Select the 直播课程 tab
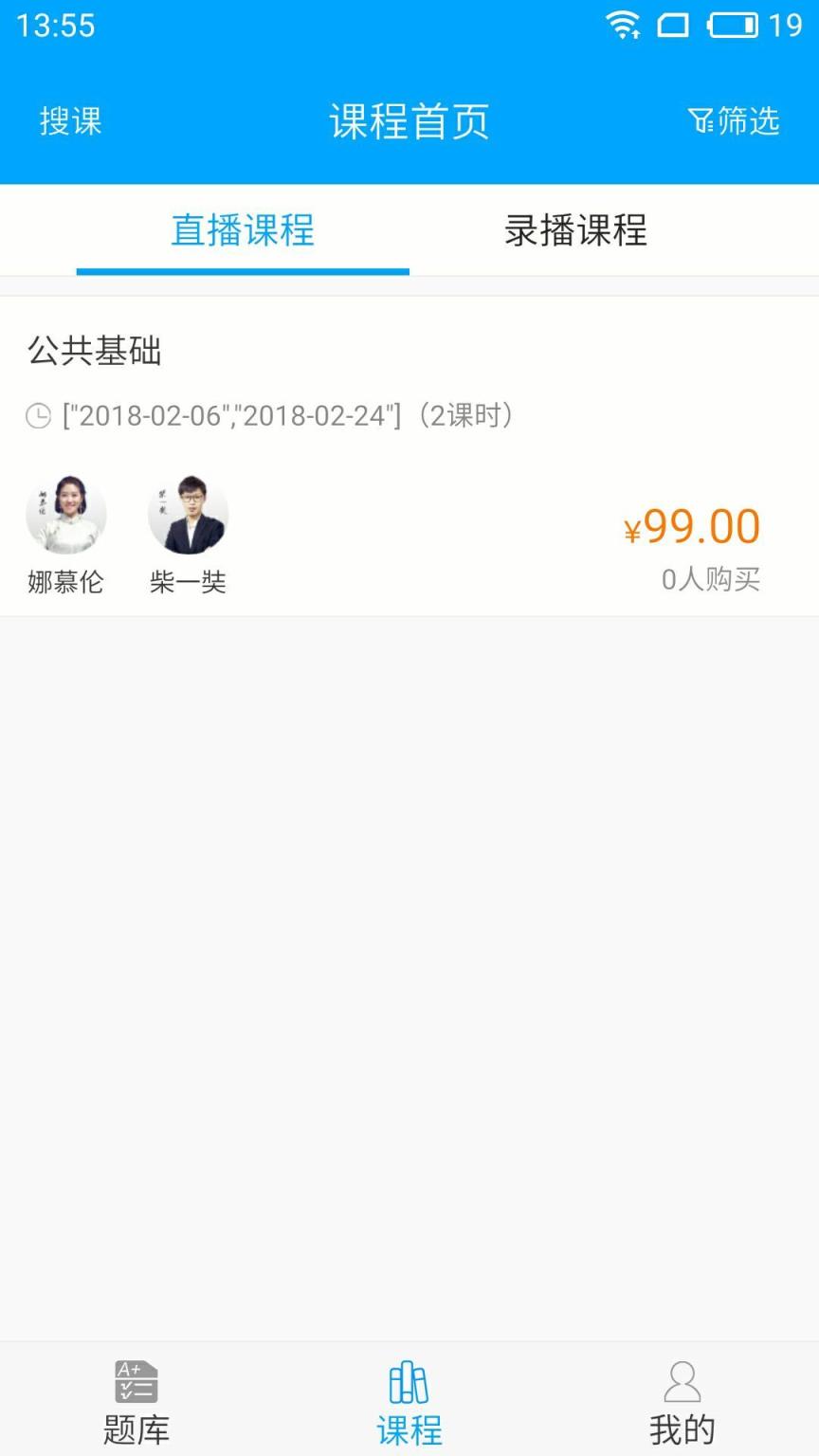 pyautogui.click(x=243, y=232)
